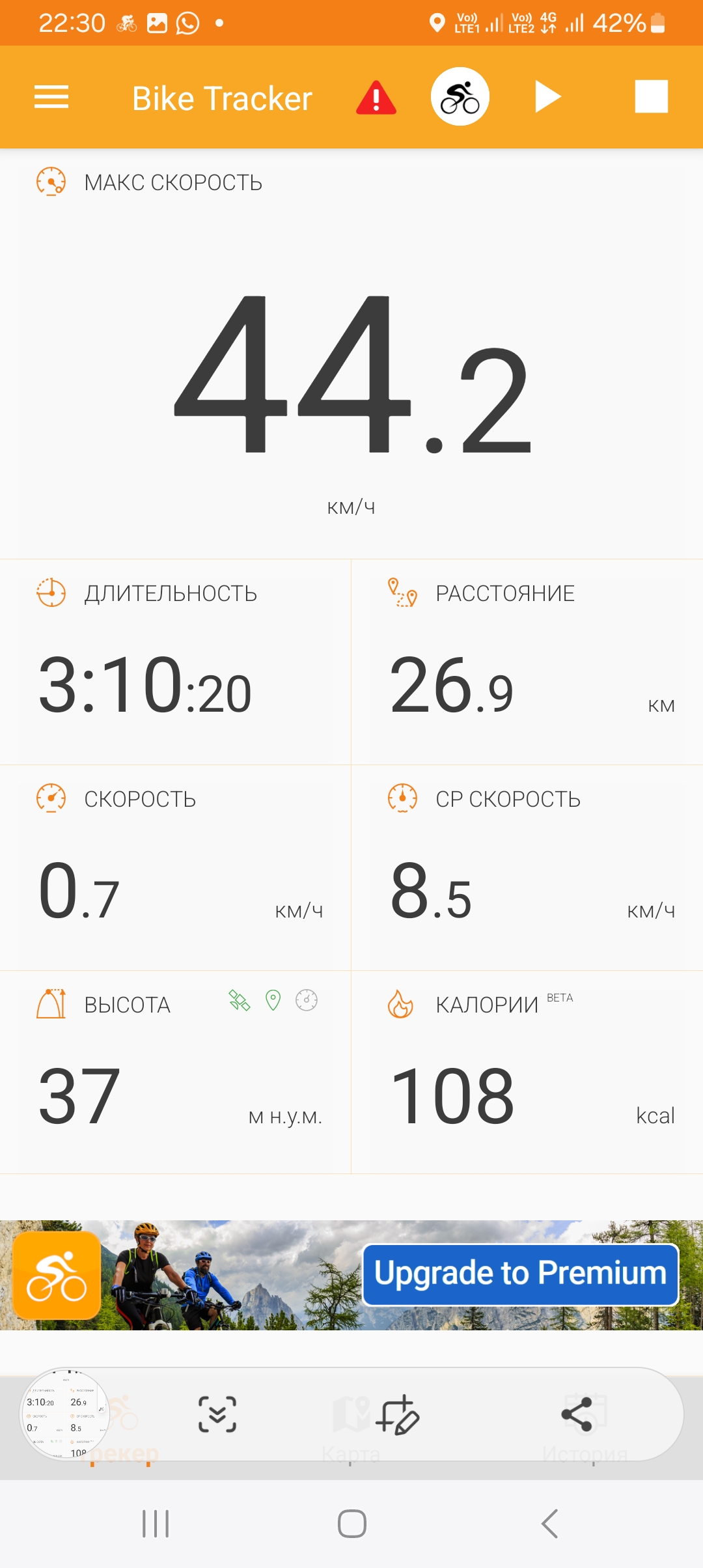The image size is (703, 1568).
Task: Open the МАКС СКОРОСТЬ speed panel
Action: click(x=351, y=354)
